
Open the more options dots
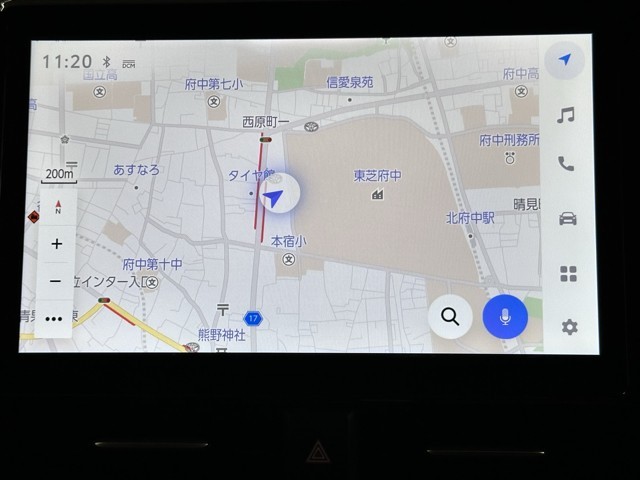click(54, 319)
